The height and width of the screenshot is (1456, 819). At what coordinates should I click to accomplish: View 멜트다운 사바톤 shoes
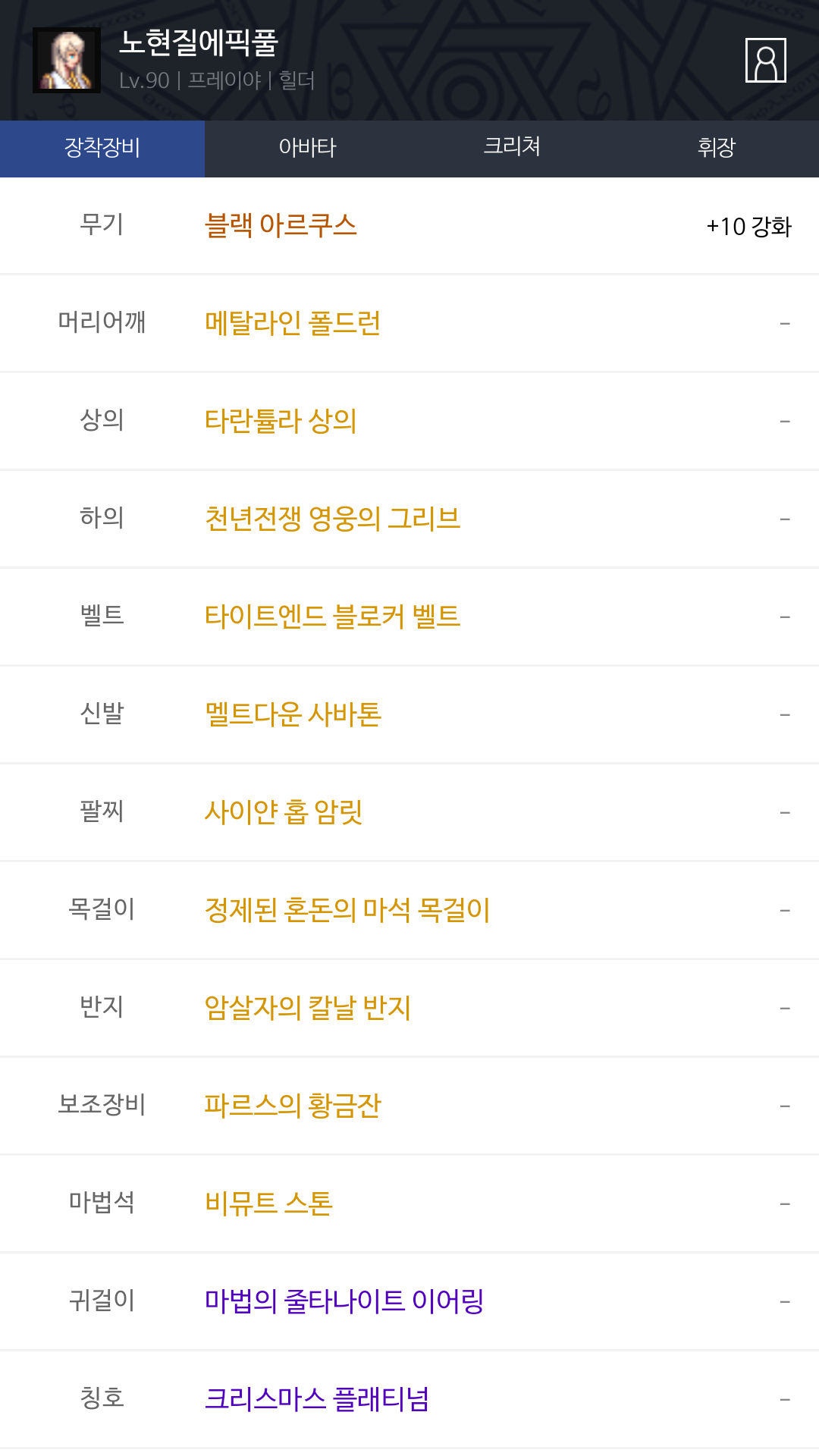click(x=293, y=714)
